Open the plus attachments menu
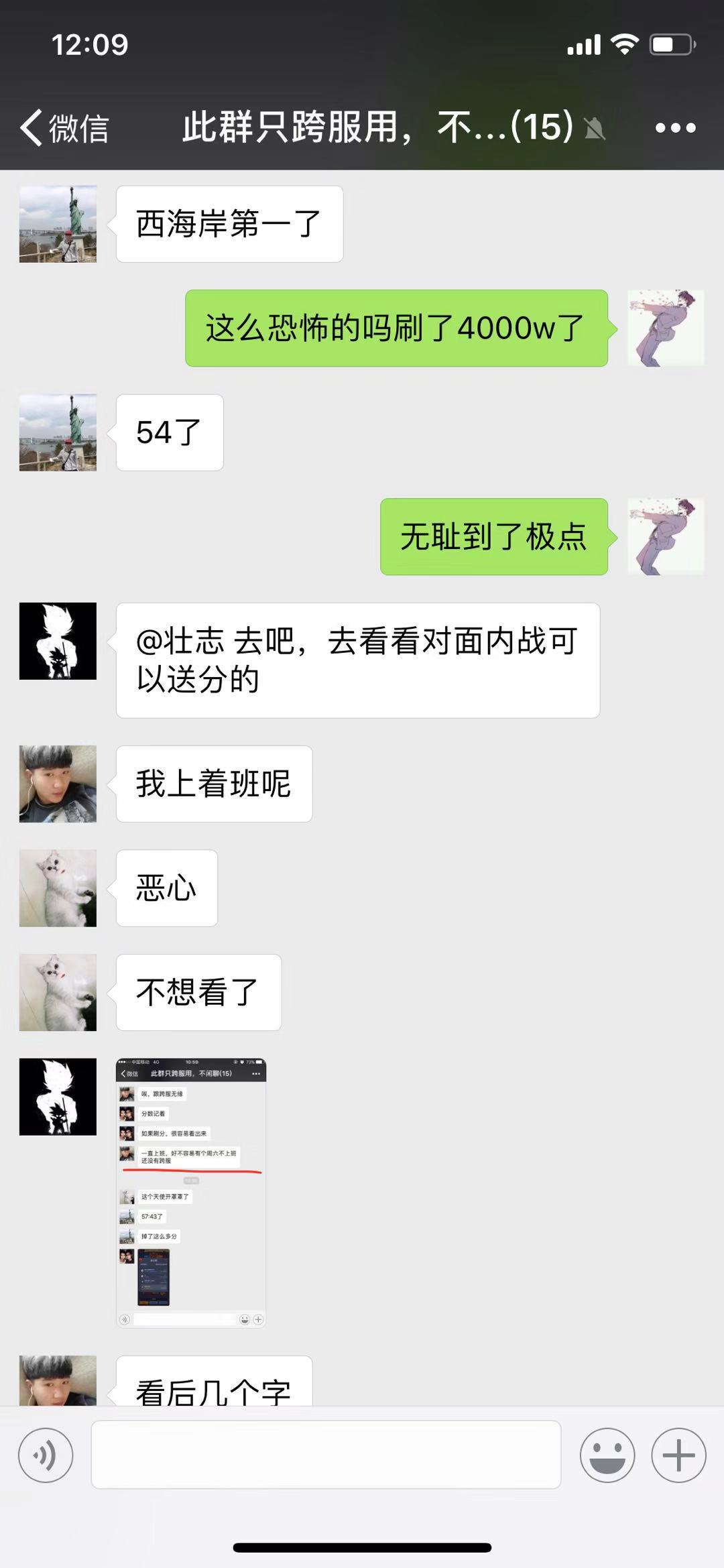 tap(678, 1455)
